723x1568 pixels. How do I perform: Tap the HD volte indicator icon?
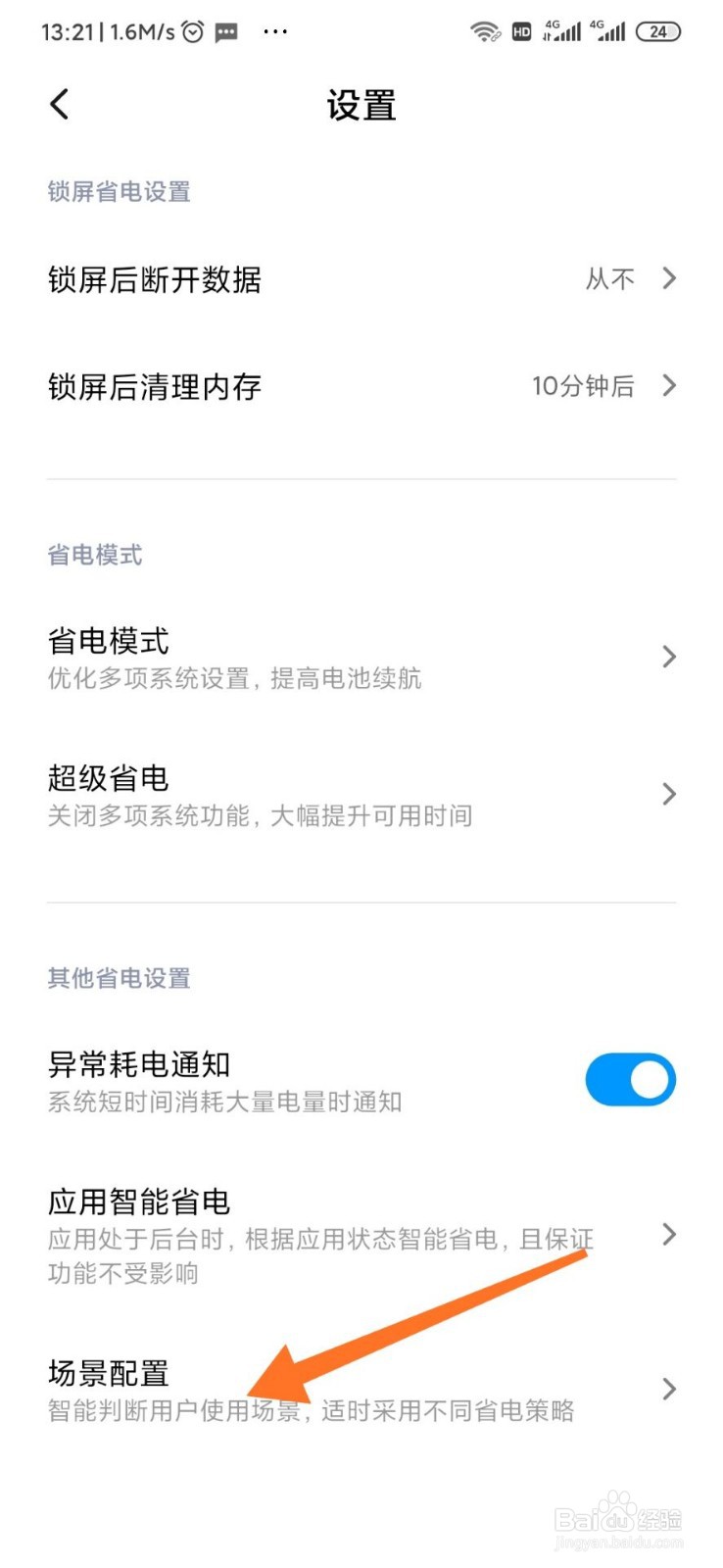point(521,31)
